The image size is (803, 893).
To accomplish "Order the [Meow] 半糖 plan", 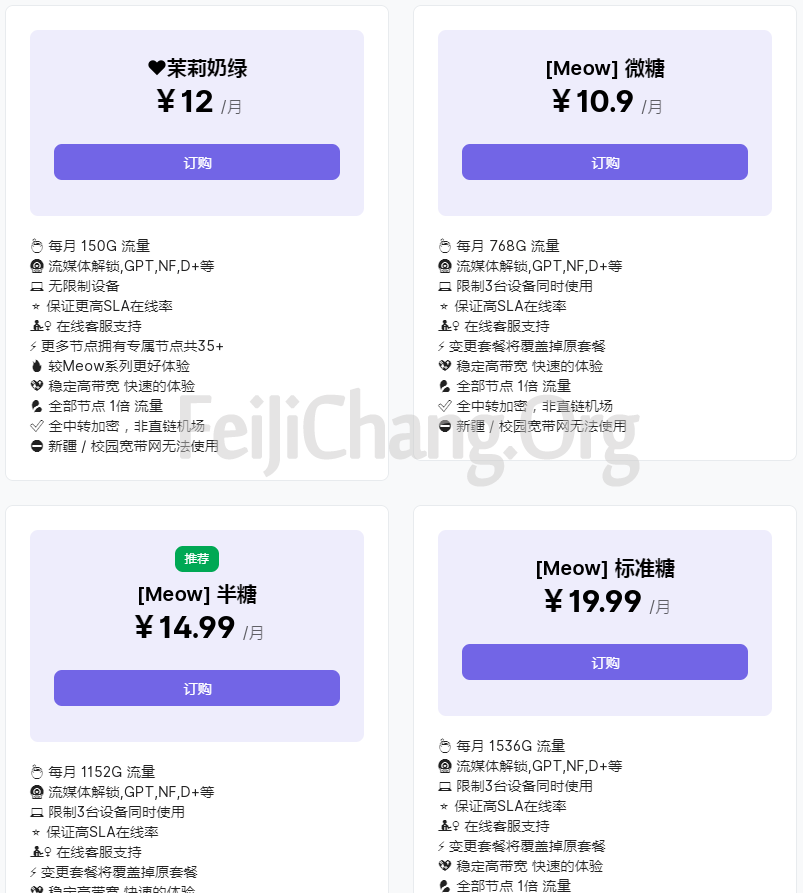I will coord(197,688).
